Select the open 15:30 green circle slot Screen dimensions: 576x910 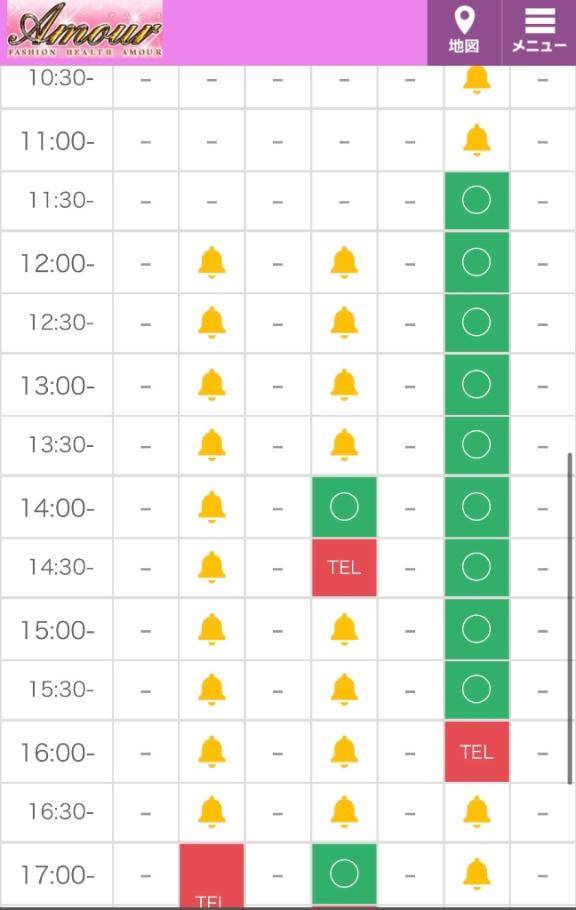[x=477, y=689]
